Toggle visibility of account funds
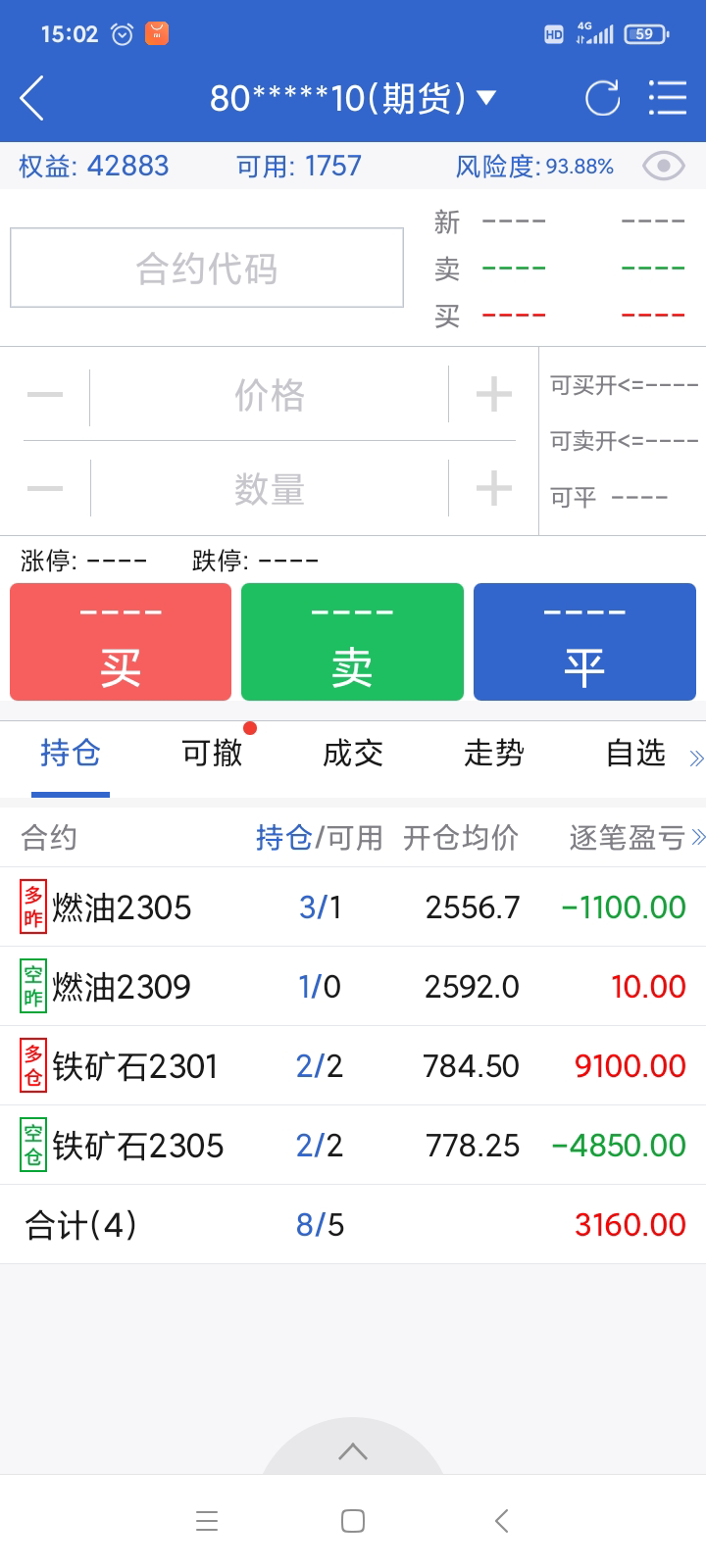The height and width of the screenshot is (1568, 706). tap(664, 167)
